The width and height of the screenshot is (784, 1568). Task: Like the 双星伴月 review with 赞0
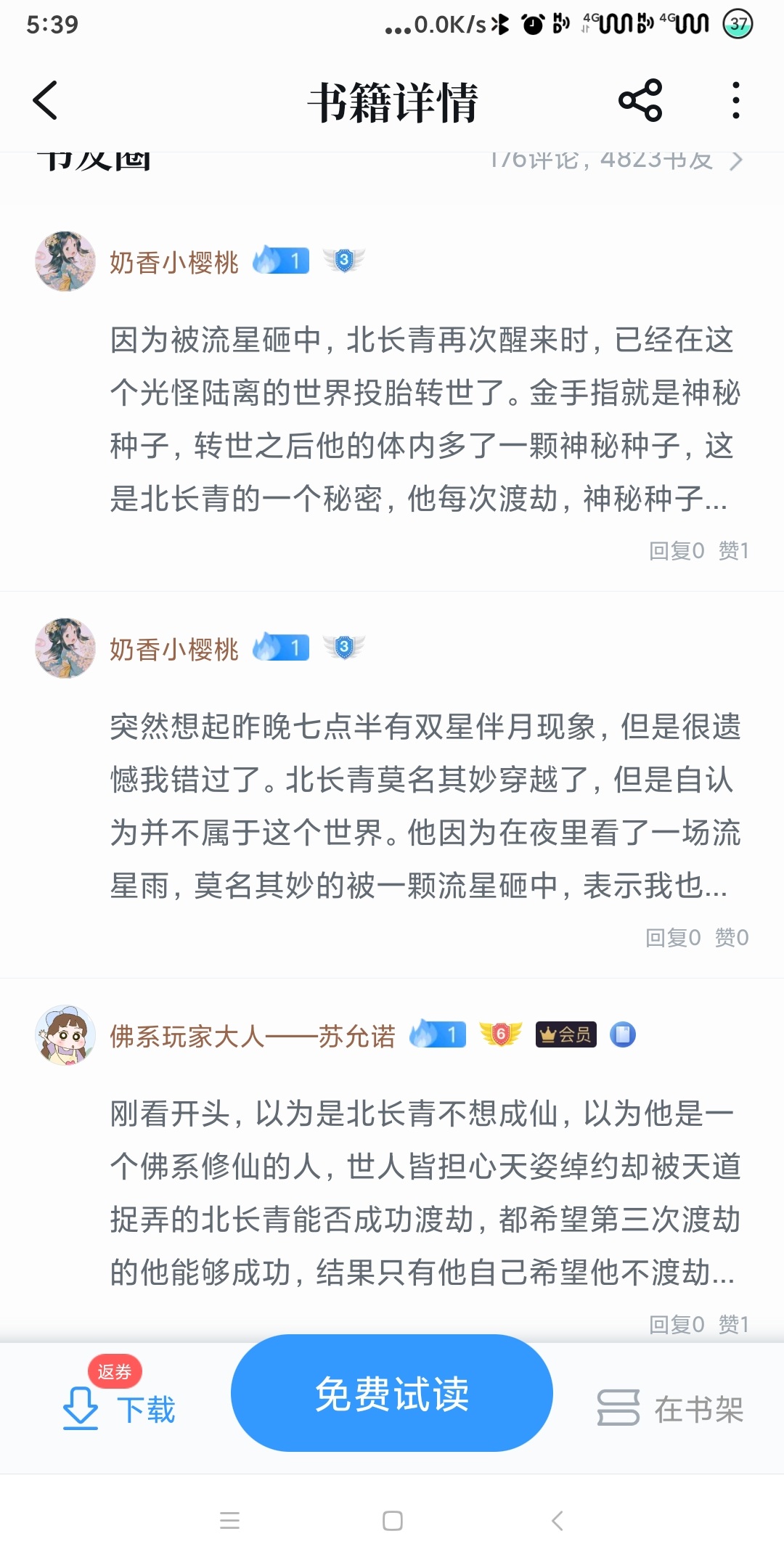732,938
